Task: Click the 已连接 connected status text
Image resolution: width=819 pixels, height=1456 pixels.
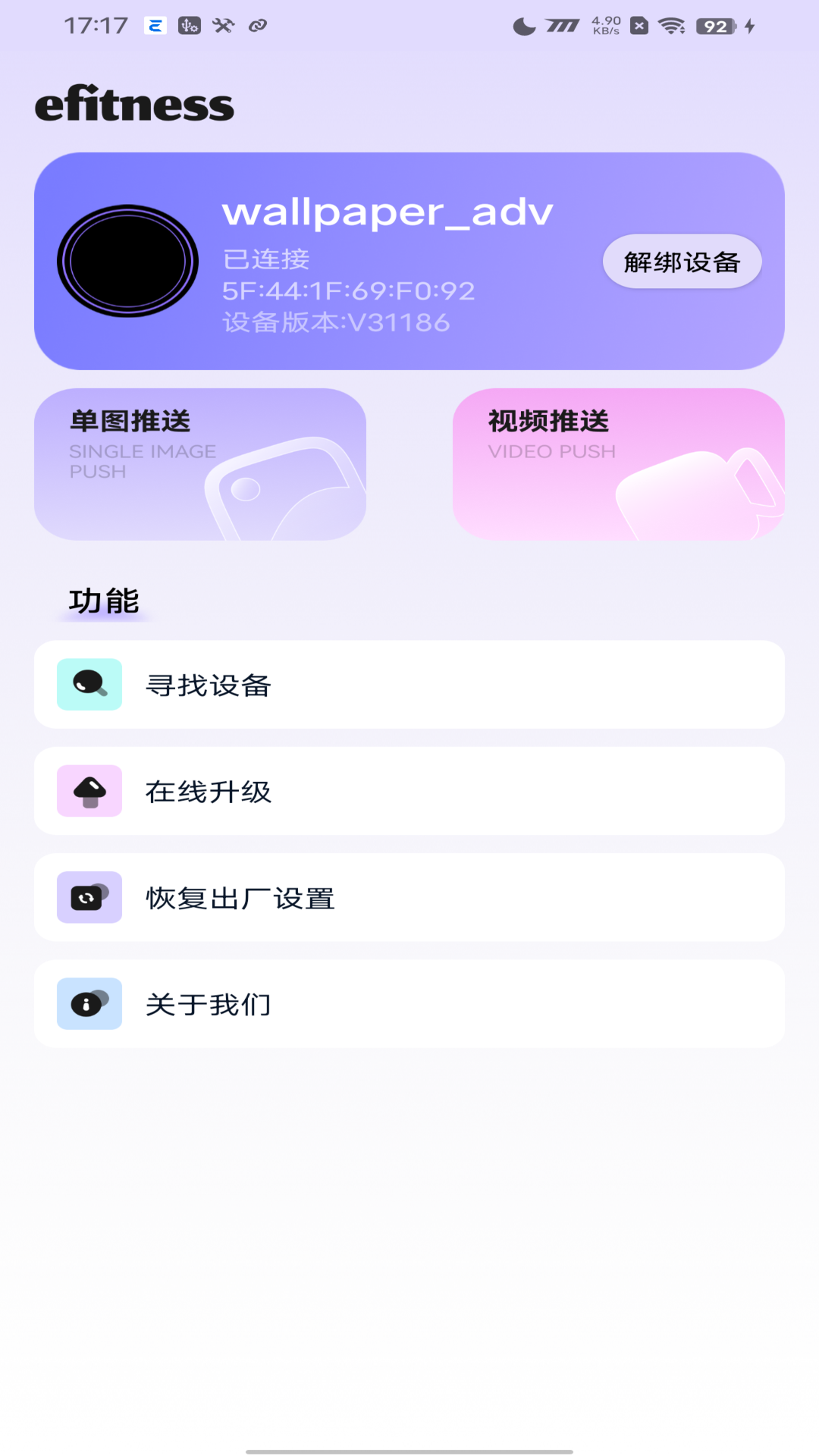Action: click(x=266, y=259)
